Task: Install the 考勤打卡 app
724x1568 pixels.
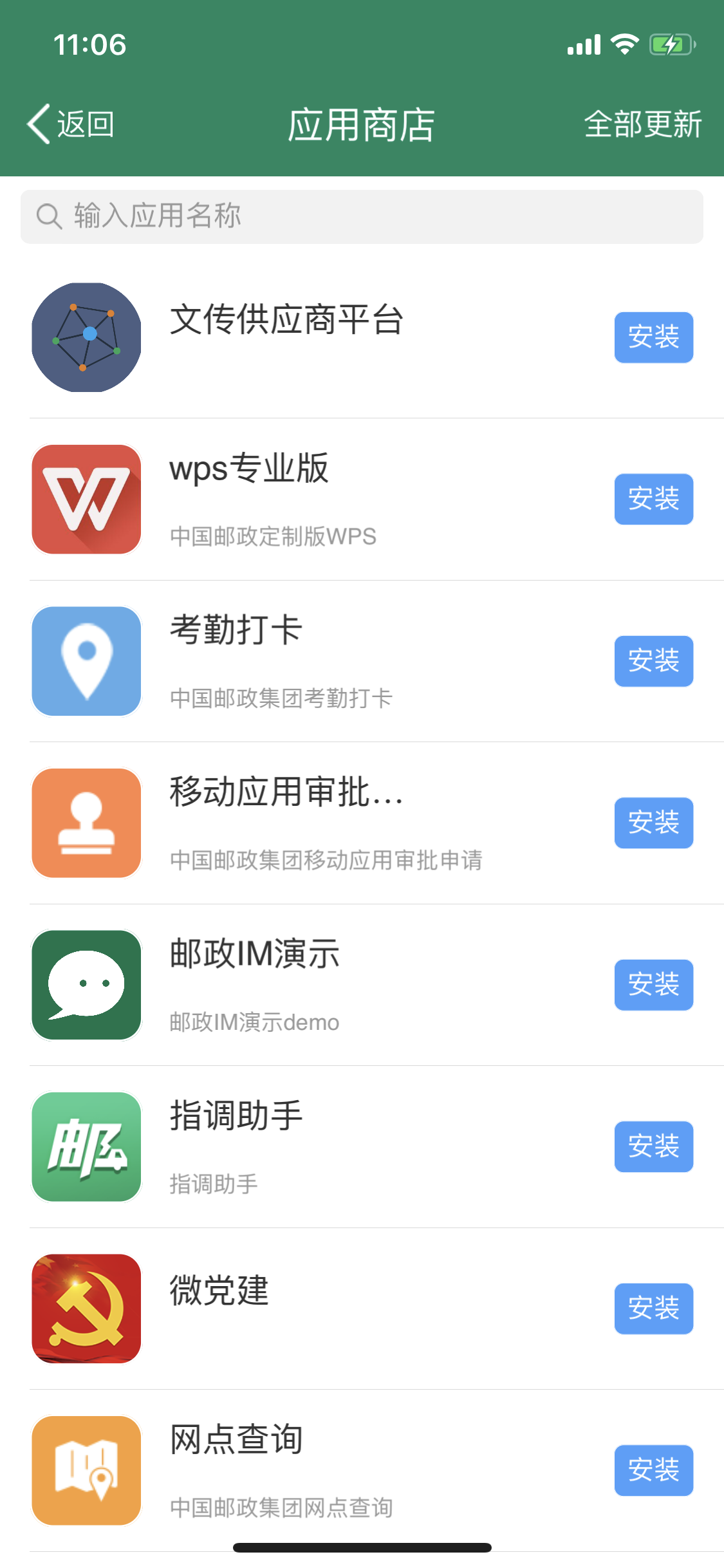Action: [653, 661]
